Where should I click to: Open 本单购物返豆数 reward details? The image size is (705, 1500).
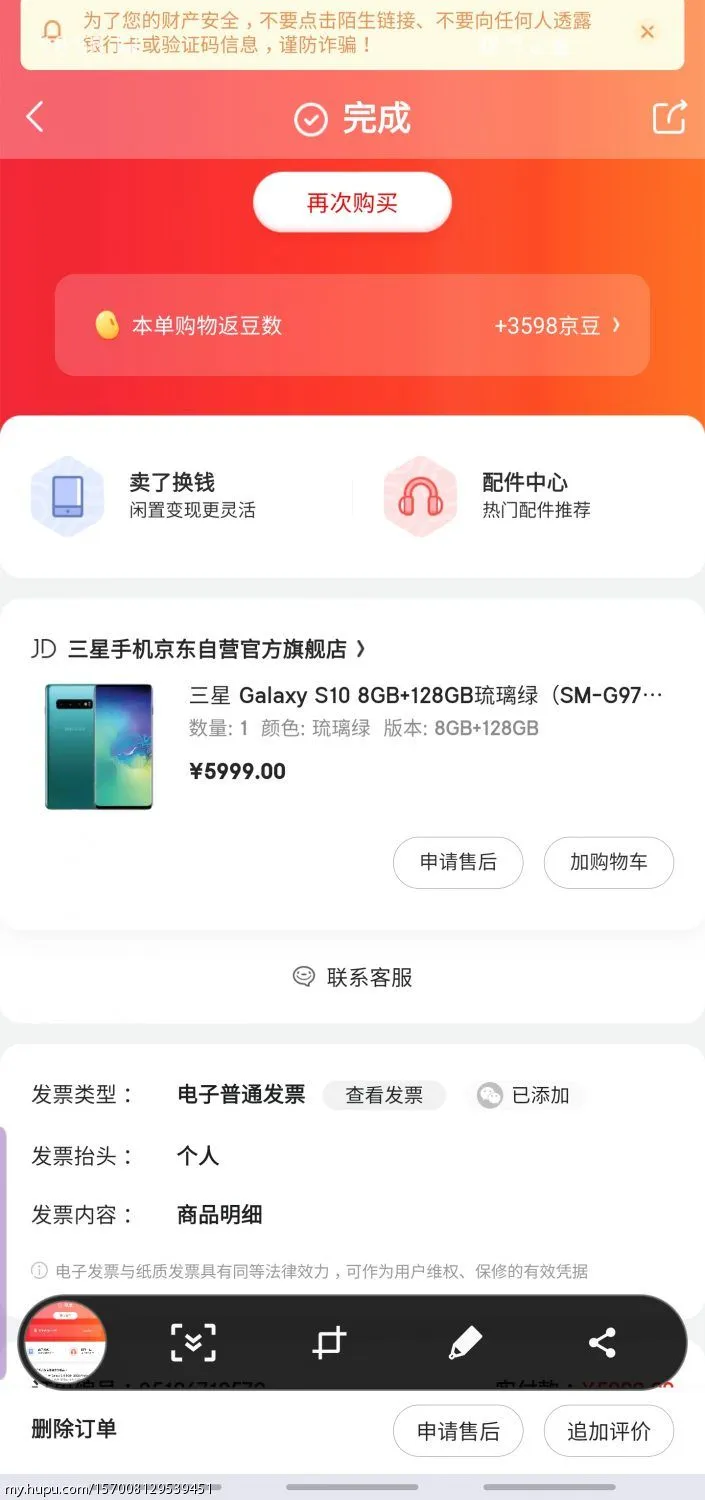tap(352, 325)
